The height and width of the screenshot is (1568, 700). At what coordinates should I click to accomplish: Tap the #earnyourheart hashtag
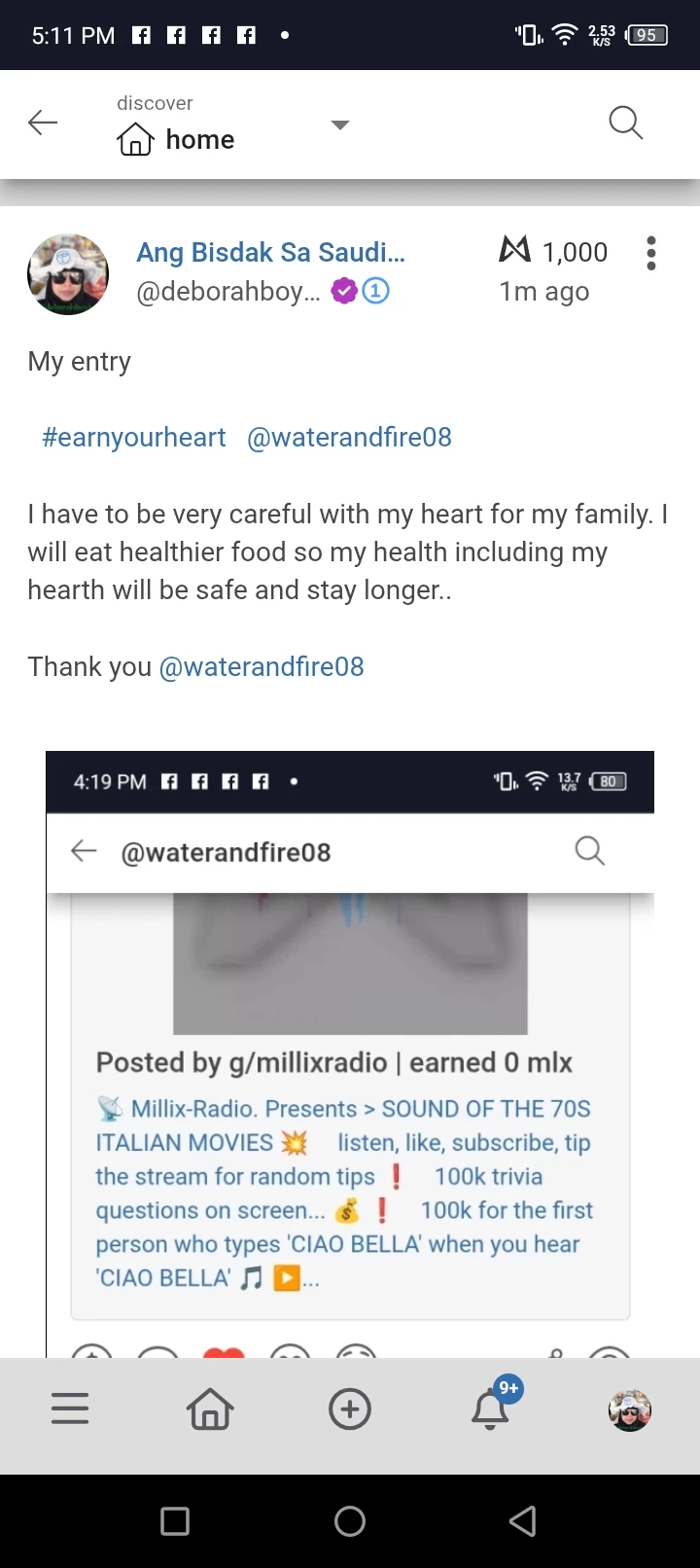click(134, 438)
